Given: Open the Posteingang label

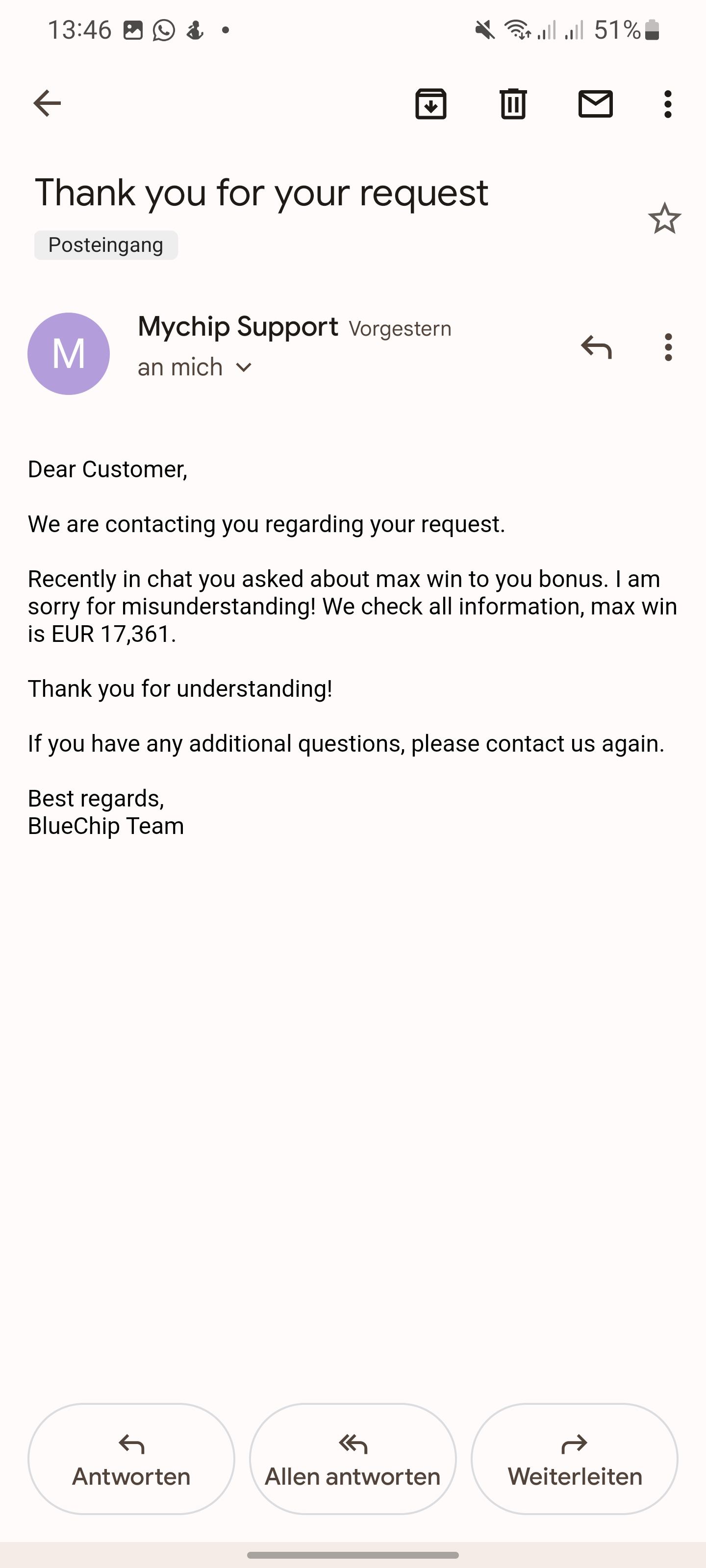Looking at the screenshot, I should pyautogui.click(x=106, y=245).
